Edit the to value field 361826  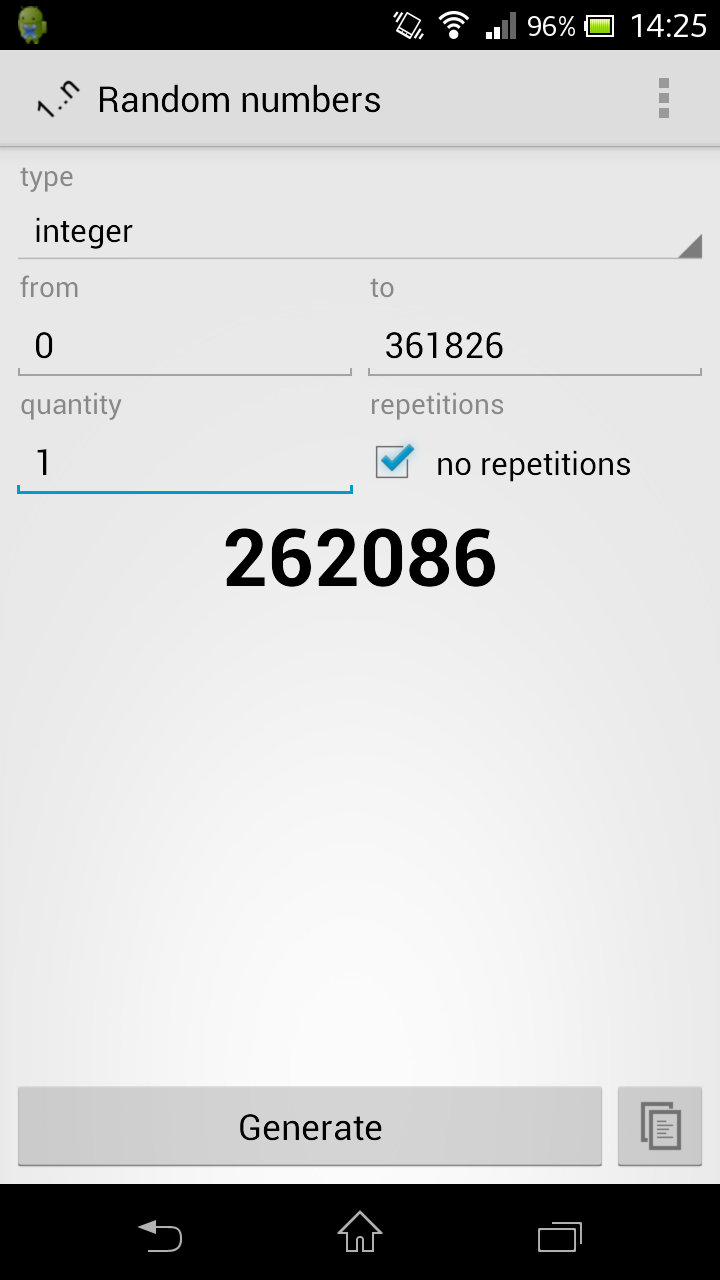coord(535,346)
